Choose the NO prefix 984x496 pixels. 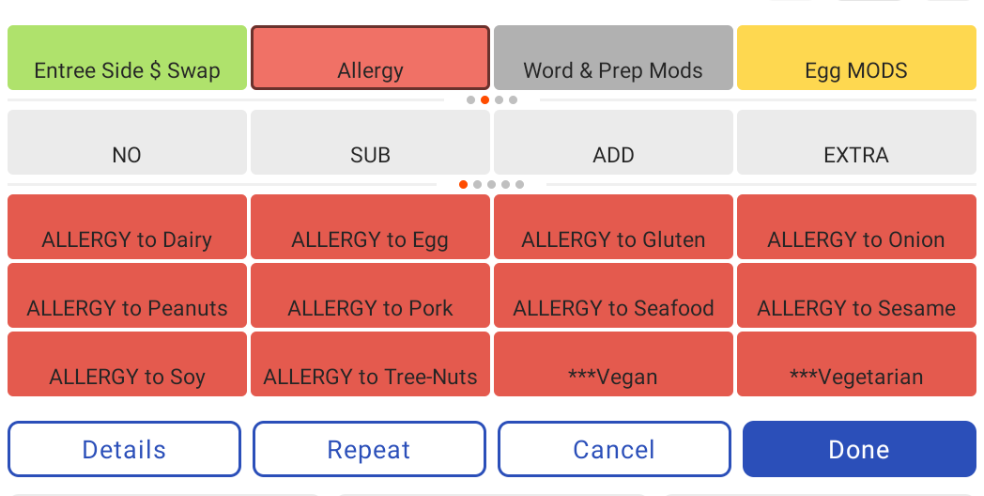click(127, 143)
